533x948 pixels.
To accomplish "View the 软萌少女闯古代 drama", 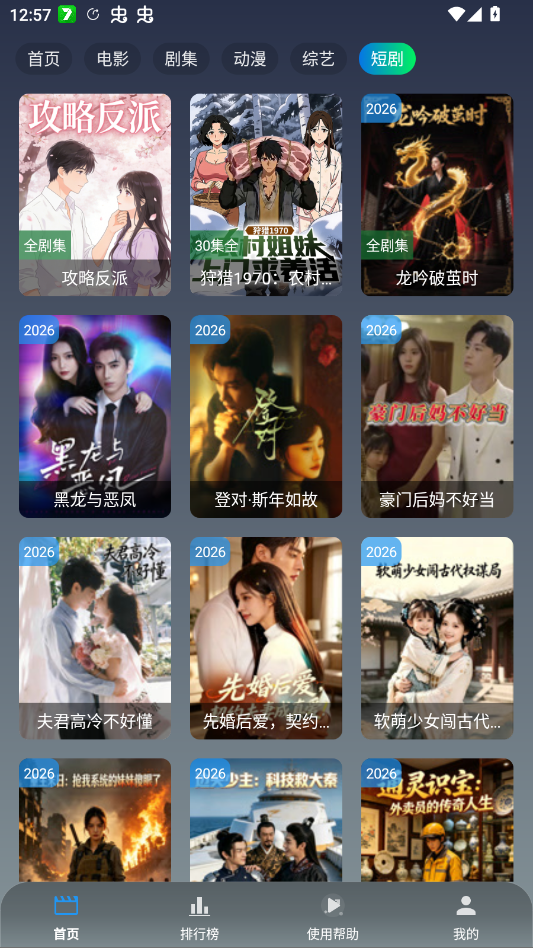I will pyautogui.click(x=437, y=638).
